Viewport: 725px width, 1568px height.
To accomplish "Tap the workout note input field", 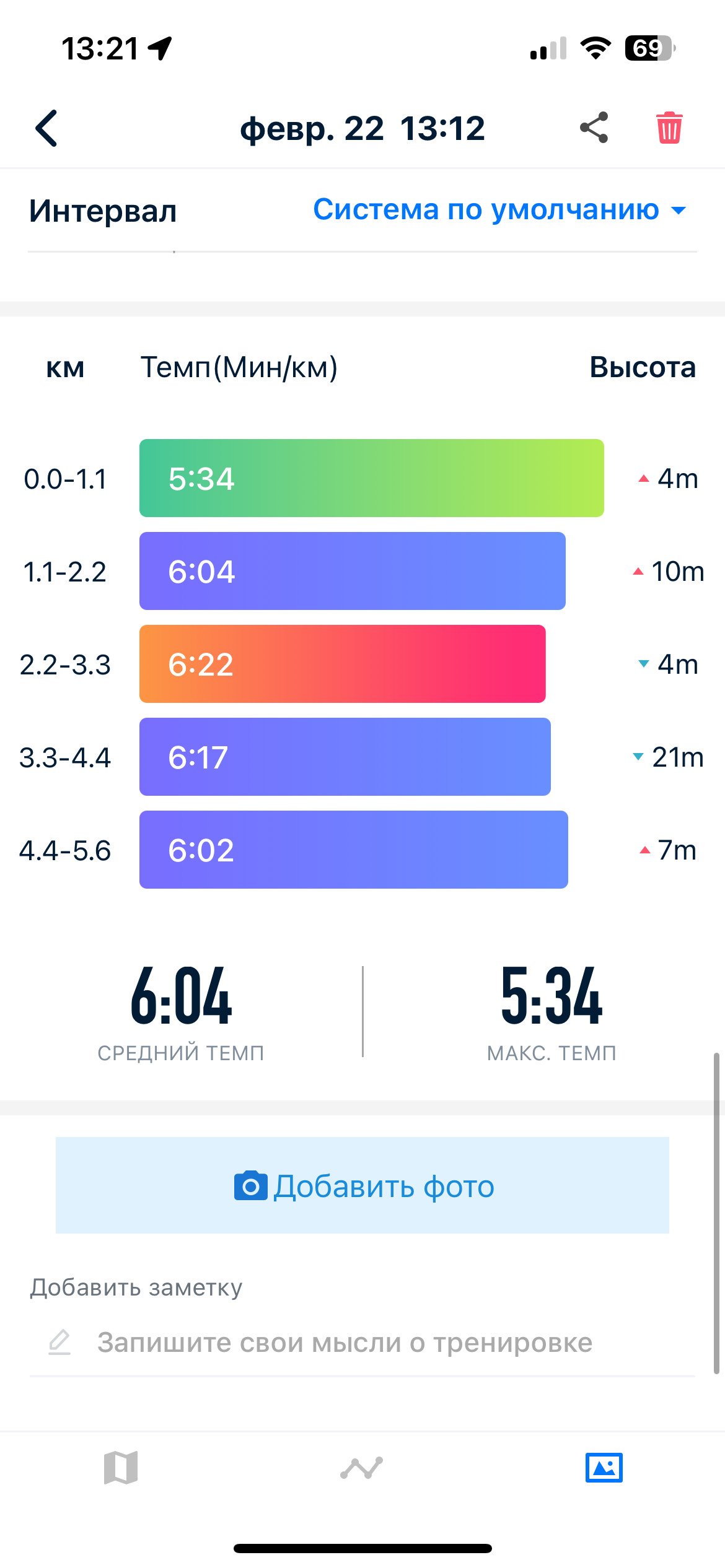I will 362,1343.
